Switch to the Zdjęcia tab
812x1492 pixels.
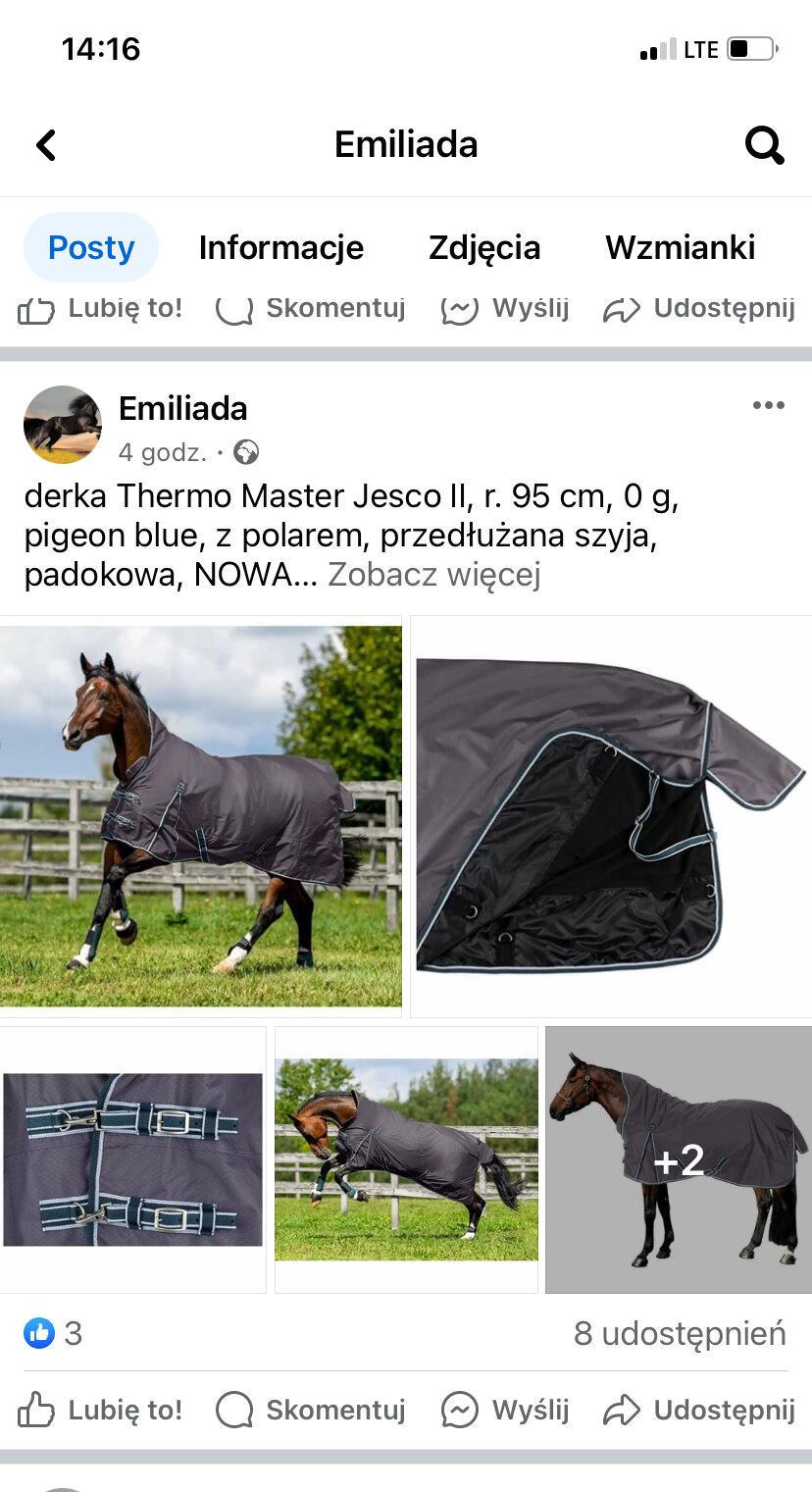484,247
